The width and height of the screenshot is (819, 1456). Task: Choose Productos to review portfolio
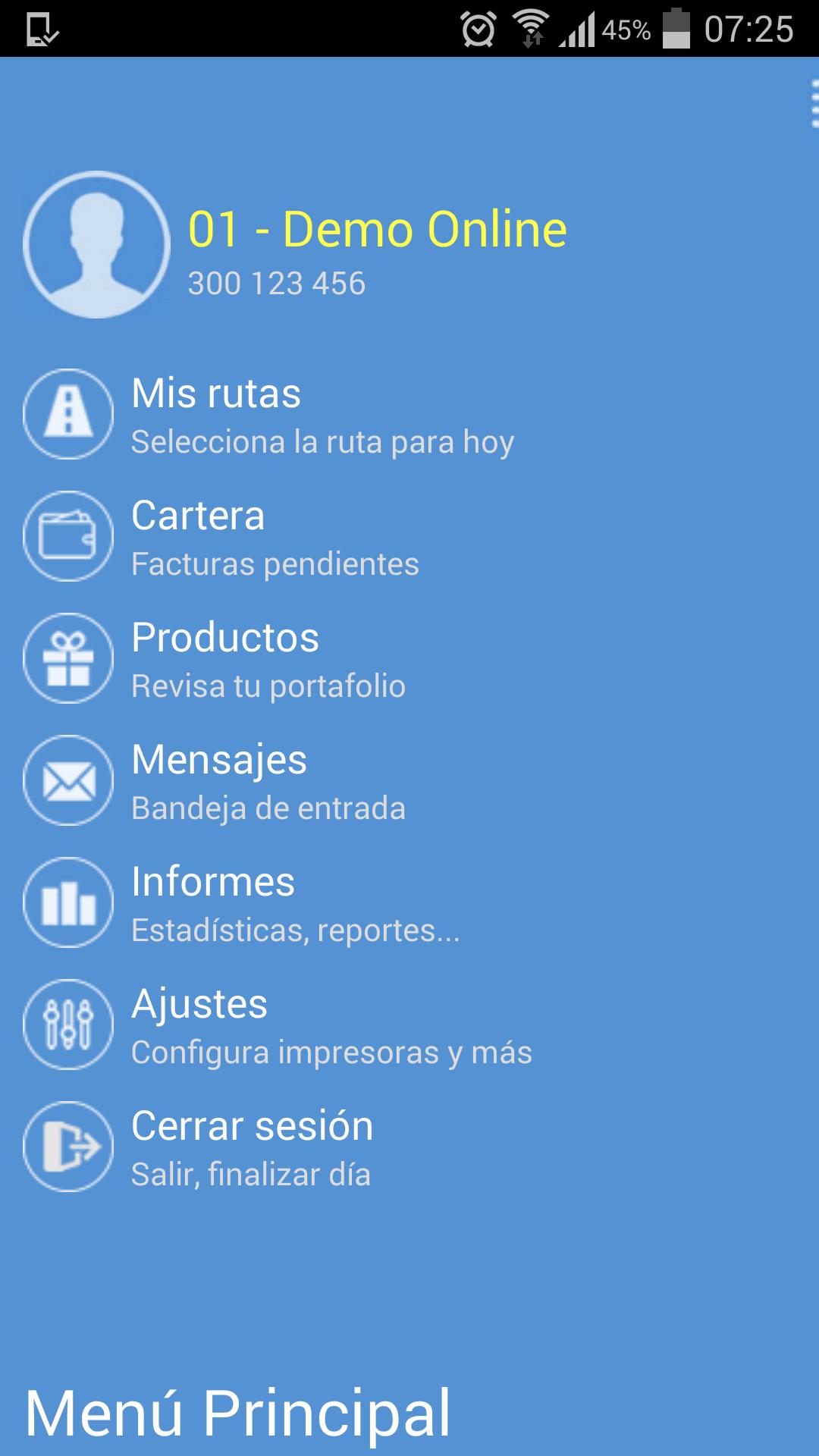[x=224, y=638]
